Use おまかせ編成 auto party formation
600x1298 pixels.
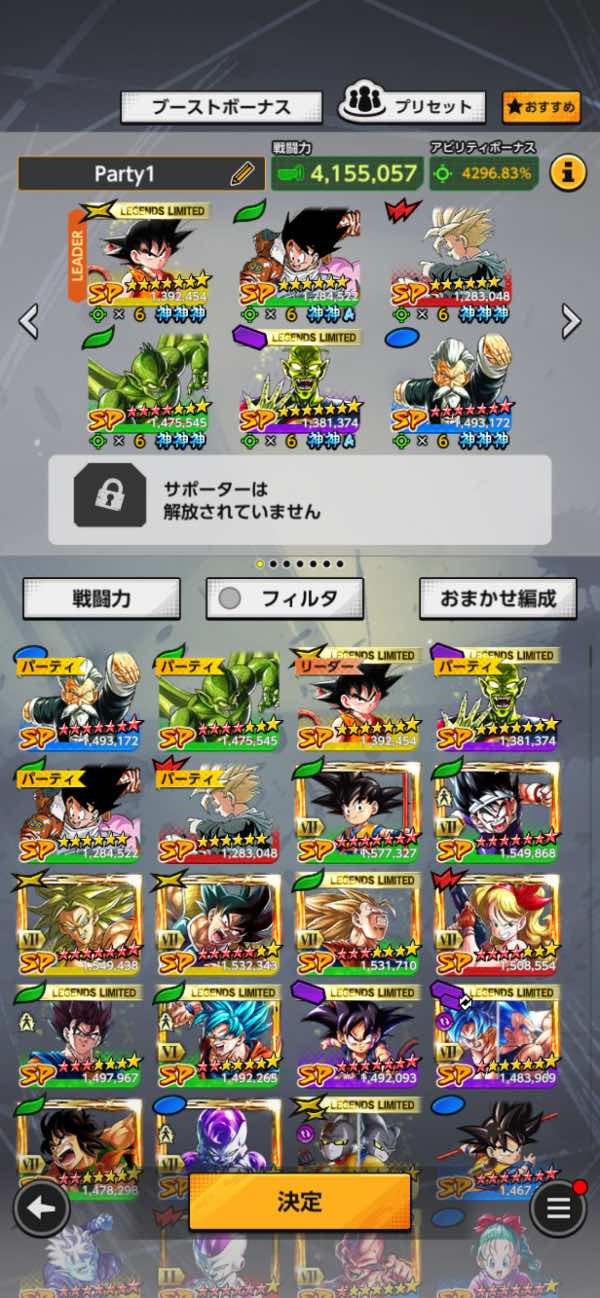point(497,599)
